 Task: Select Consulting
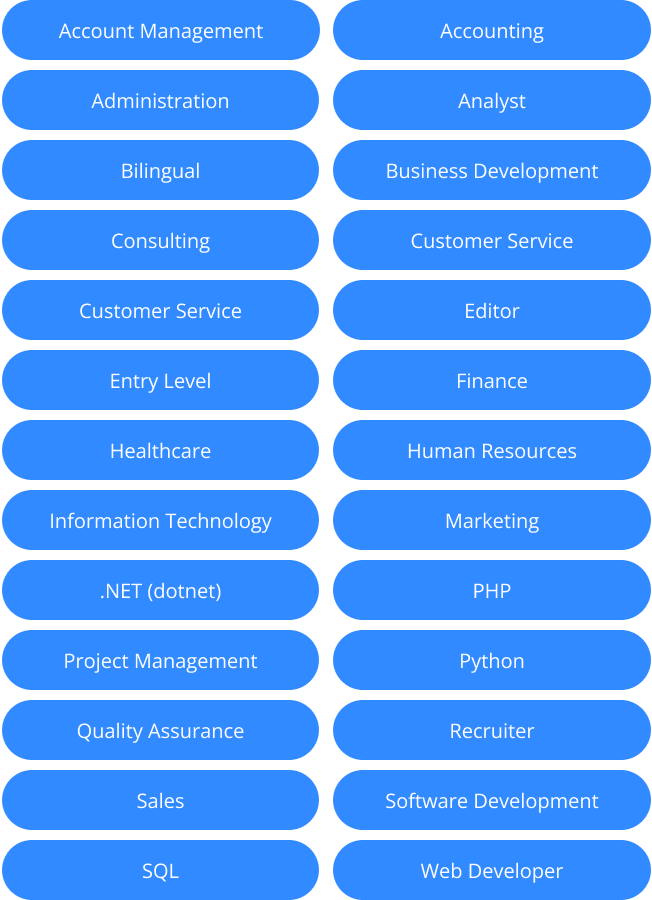point(160,241)
